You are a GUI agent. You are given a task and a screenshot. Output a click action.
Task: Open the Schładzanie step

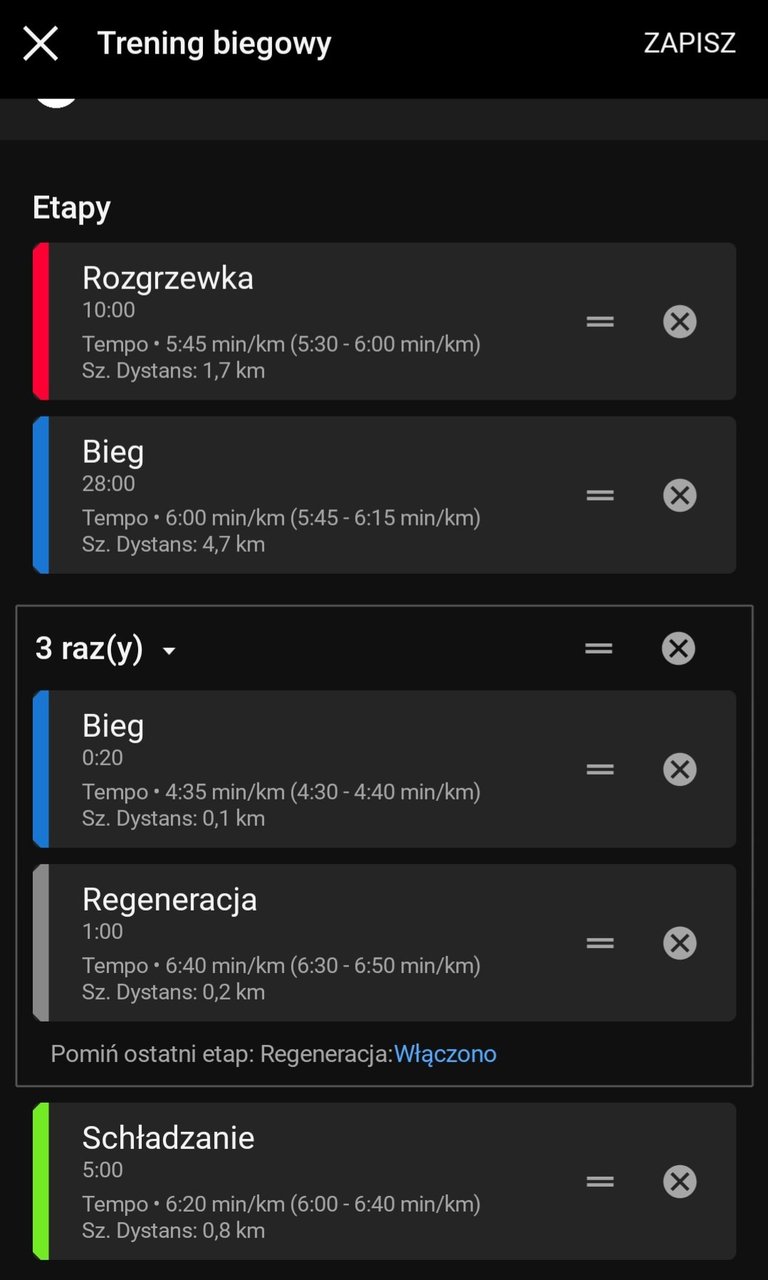tap(300, 1182)
